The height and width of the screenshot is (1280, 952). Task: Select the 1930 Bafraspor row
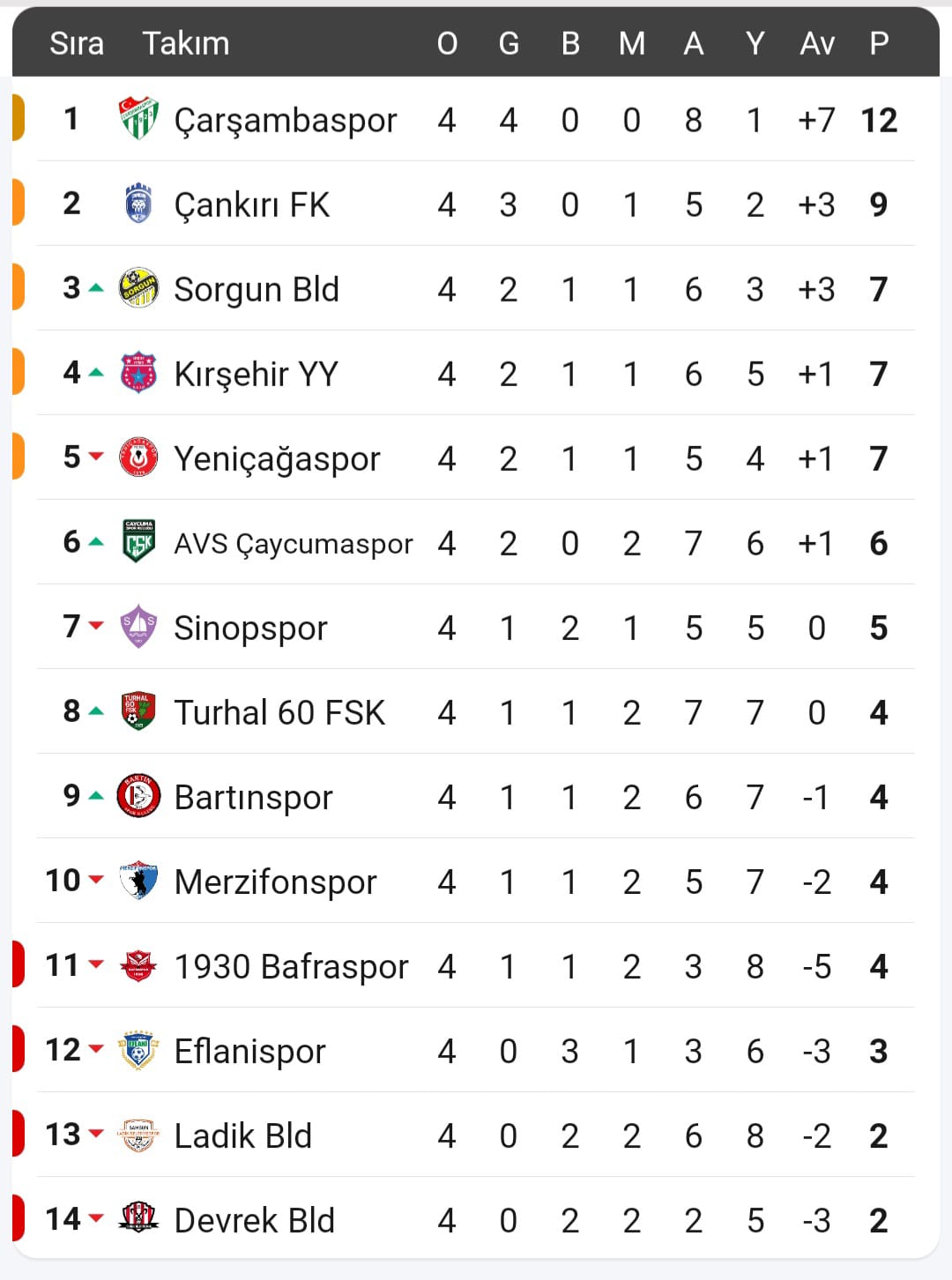pos(291,966)
